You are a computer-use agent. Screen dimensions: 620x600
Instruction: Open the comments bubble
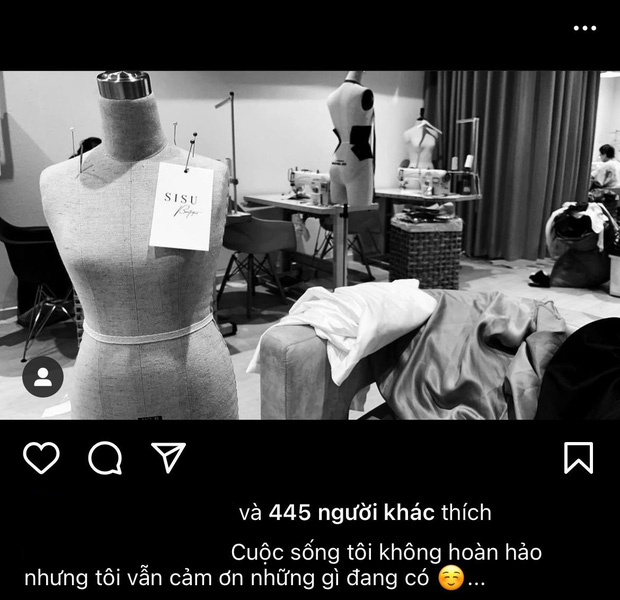coord(105,457)
